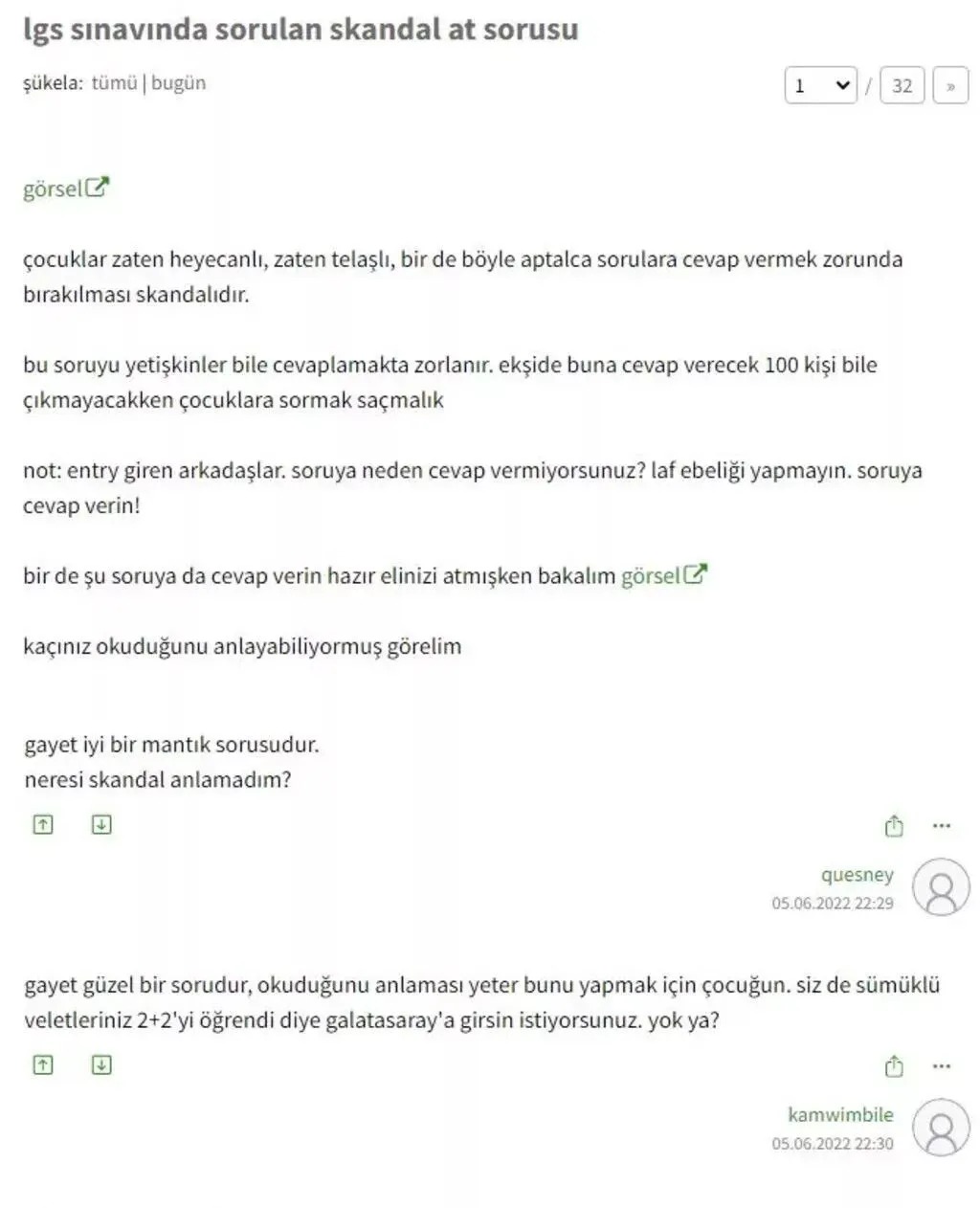Upvote quesney's entry
Screen dimensions: 980x1208
(43, 824)
